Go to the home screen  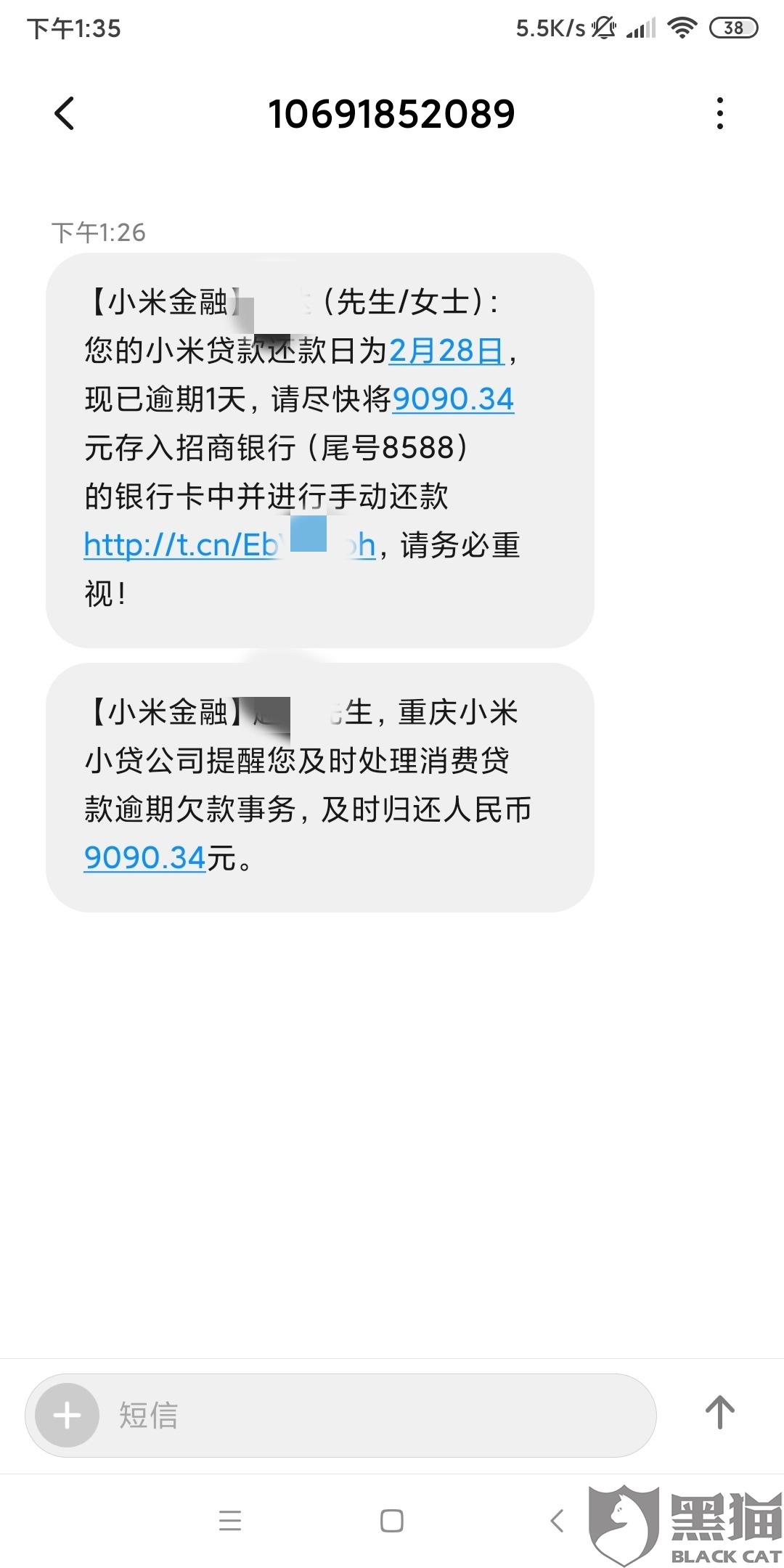coord(392,1521)
